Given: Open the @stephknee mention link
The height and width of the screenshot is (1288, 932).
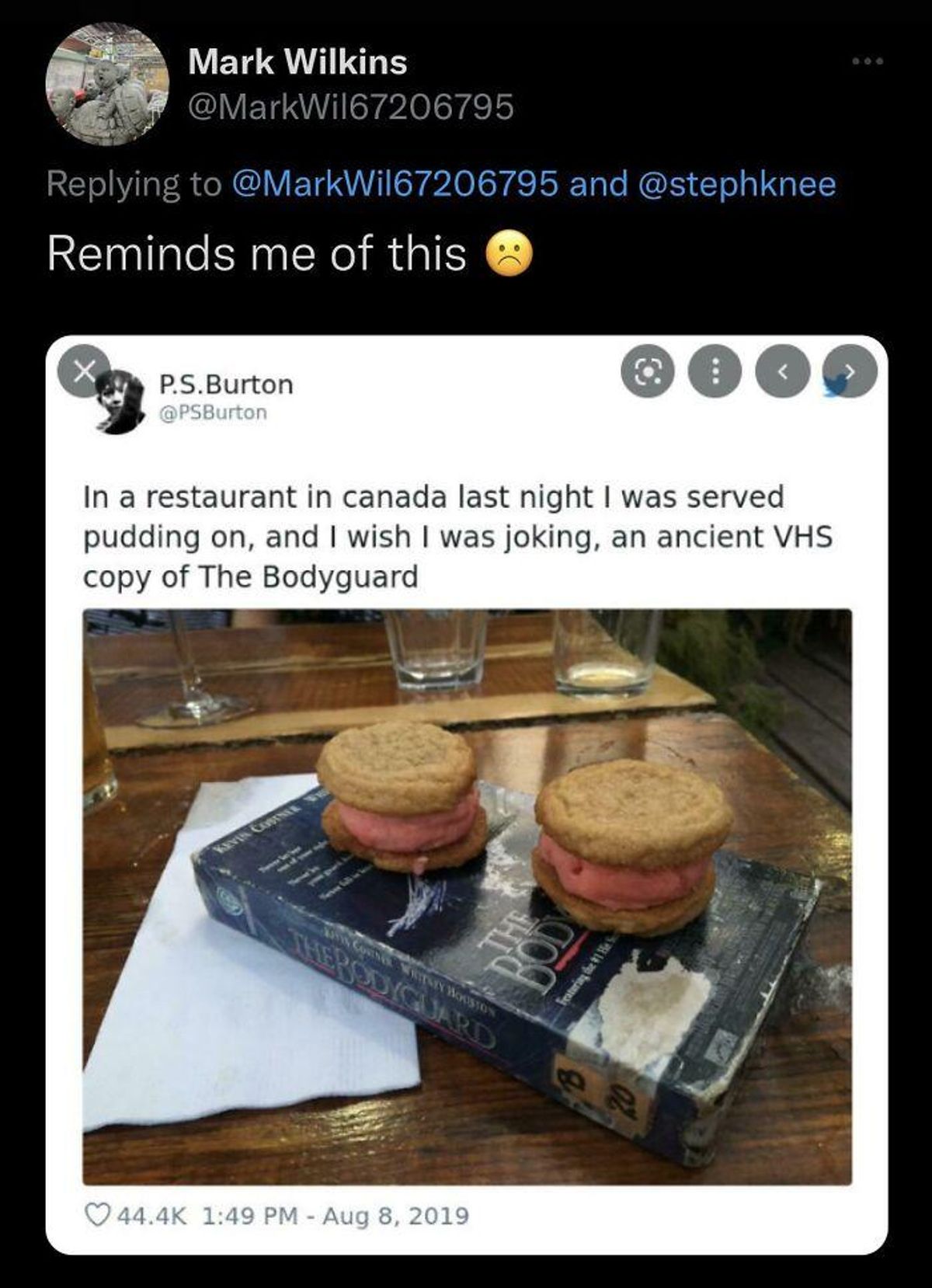Looking at the screenshot, I should 736,184.
